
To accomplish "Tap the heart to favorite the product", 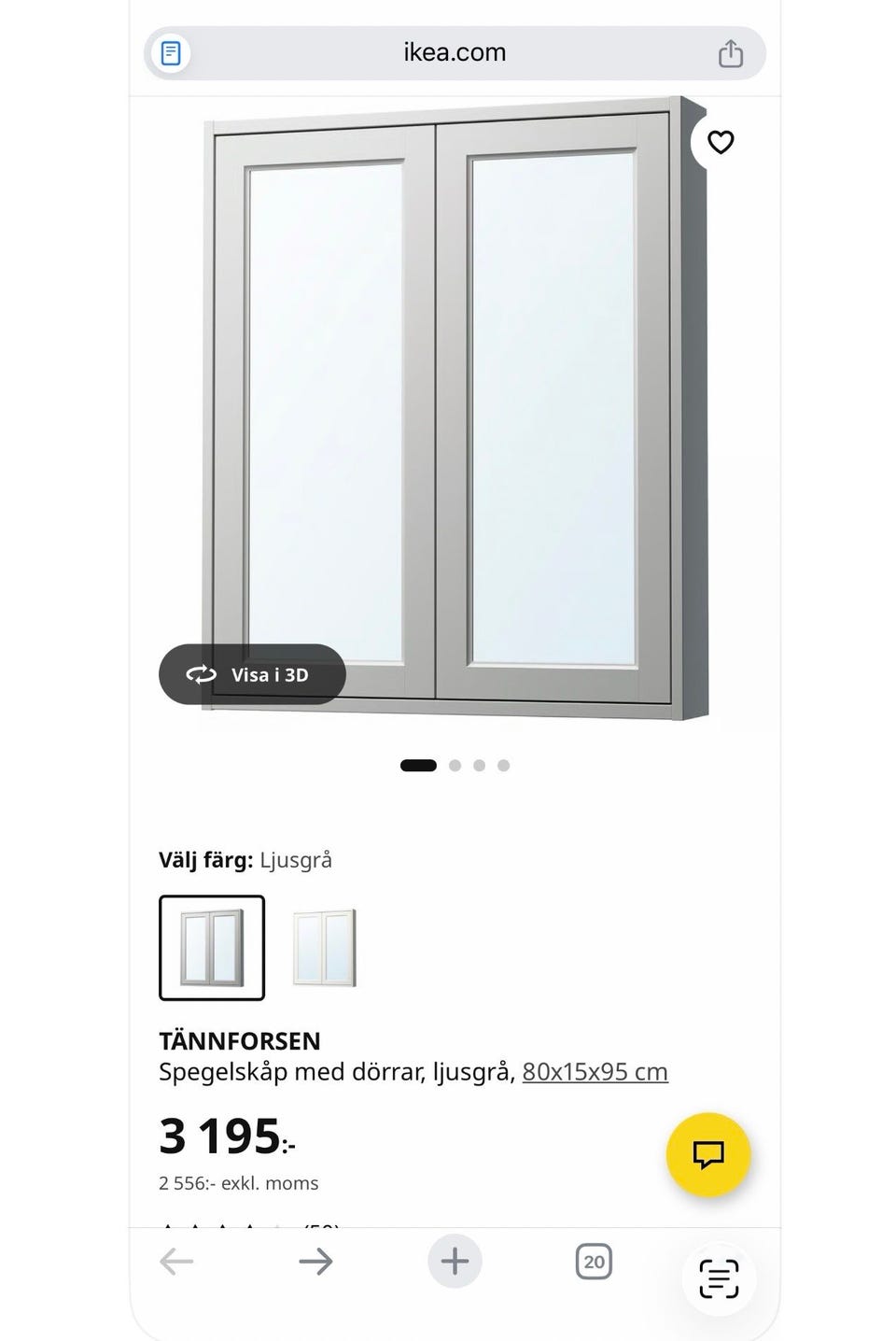I will pos(721,142).
